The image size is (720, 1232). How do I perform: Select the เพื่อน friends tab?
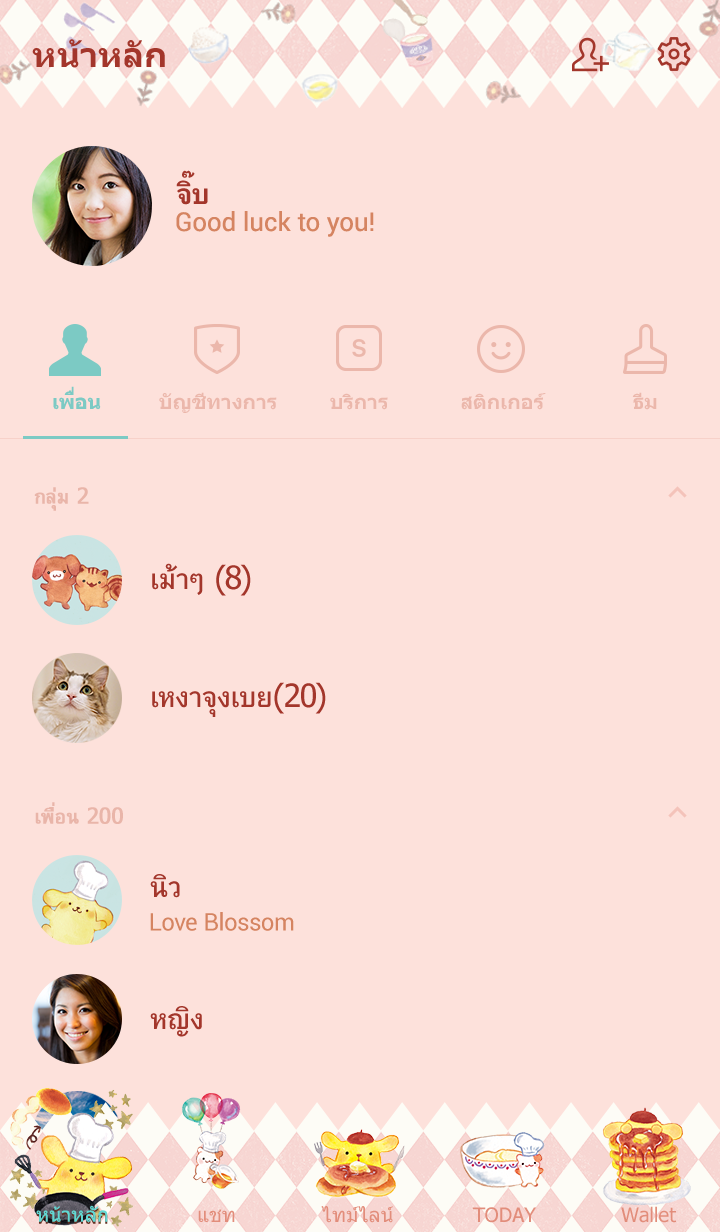76,369
